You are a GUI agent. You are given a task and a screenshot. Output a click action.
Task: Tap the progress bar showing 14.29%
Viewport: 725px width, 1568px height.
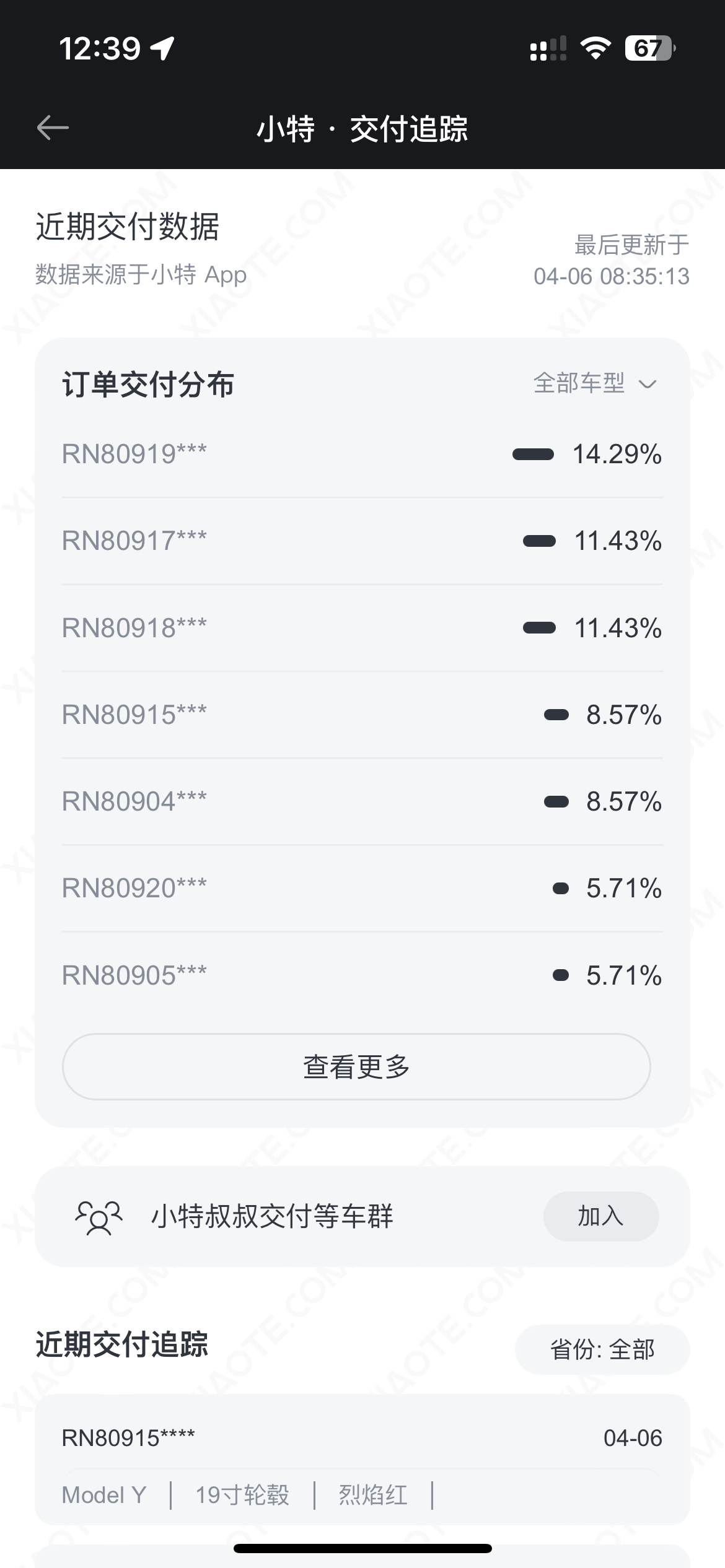point(533,454)
